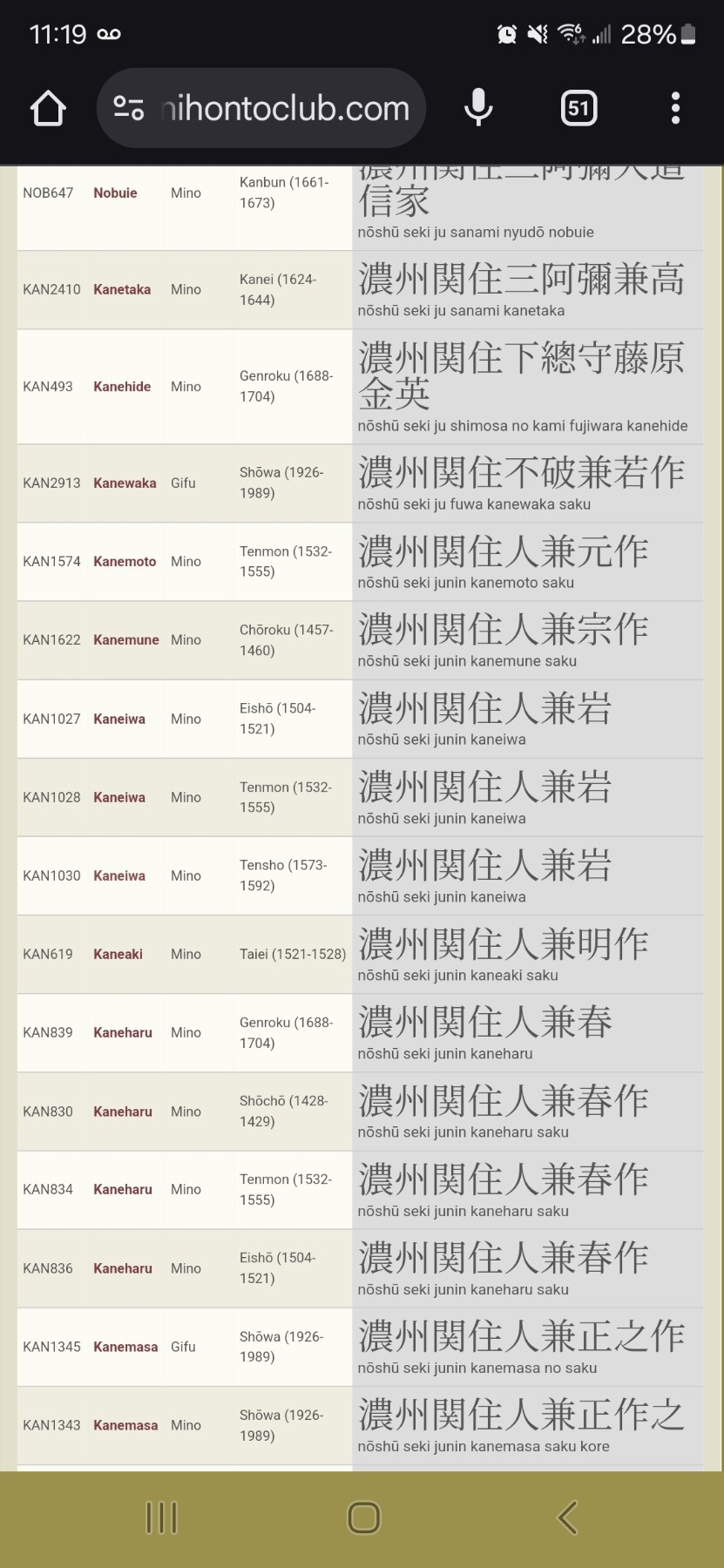Open Kaneiwa link in row KAN1027

point(119,720)
